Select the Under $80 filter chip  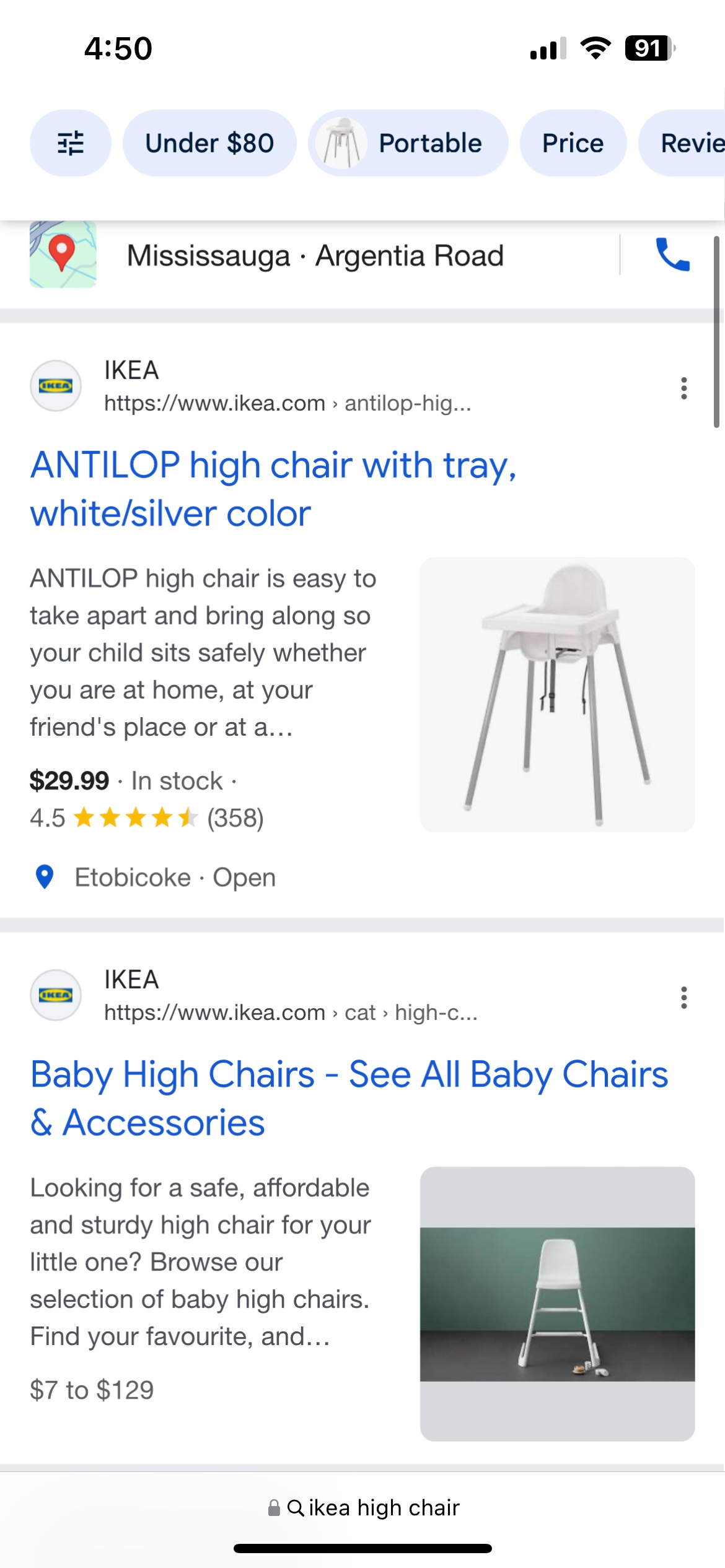coord(209,143)
